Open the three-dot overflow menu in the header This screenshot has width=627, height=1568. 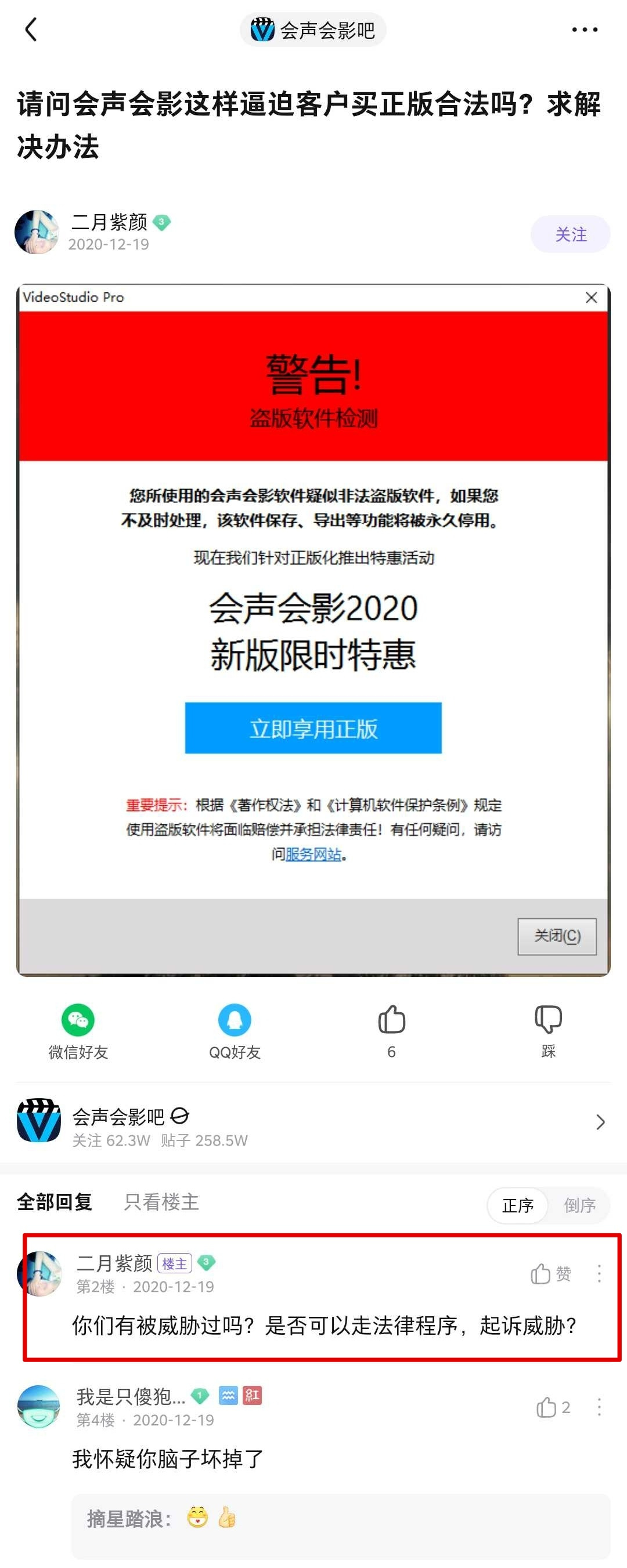coord(585,29)
